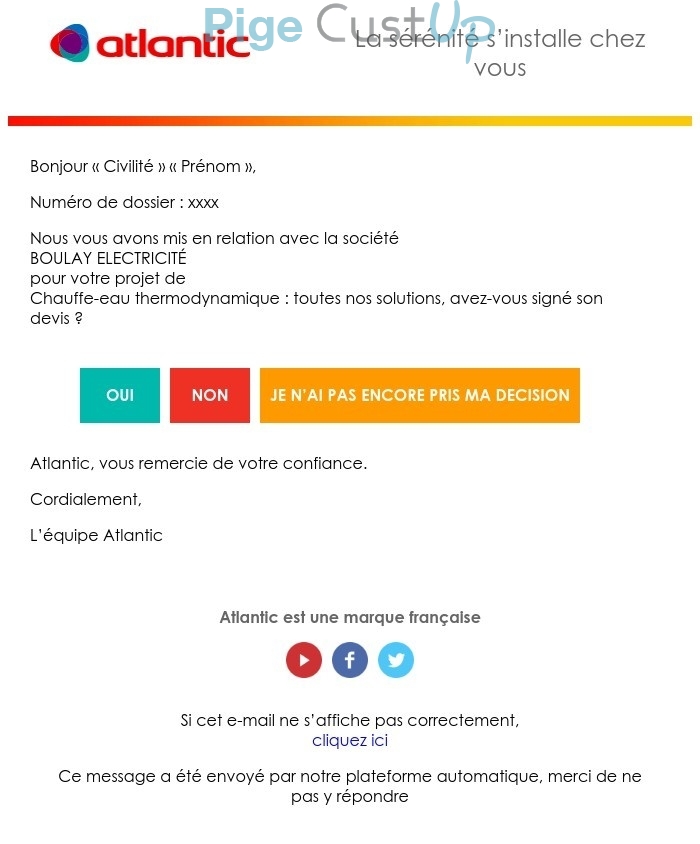Select the NON button

210,395
